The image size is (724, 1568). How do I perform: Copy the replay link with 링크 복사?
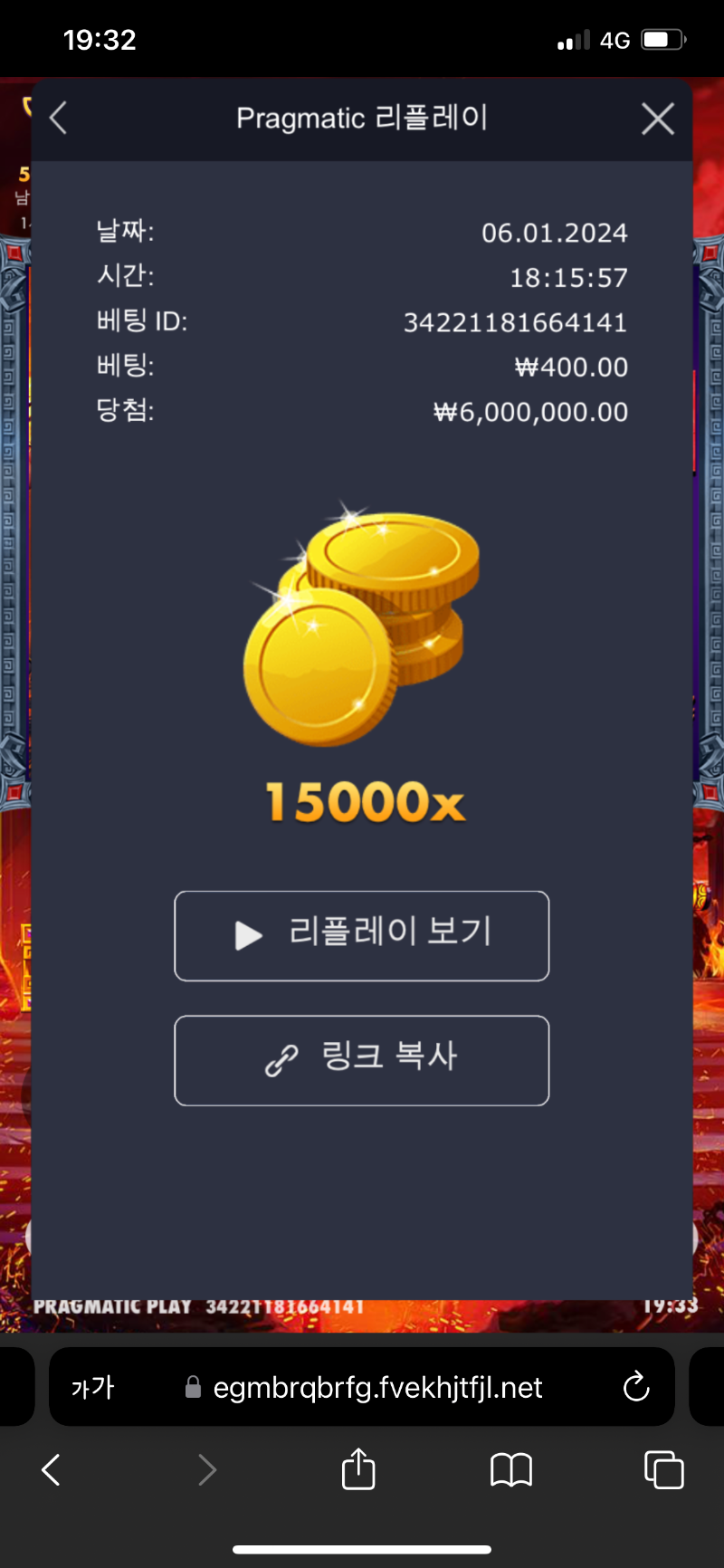362,1060
